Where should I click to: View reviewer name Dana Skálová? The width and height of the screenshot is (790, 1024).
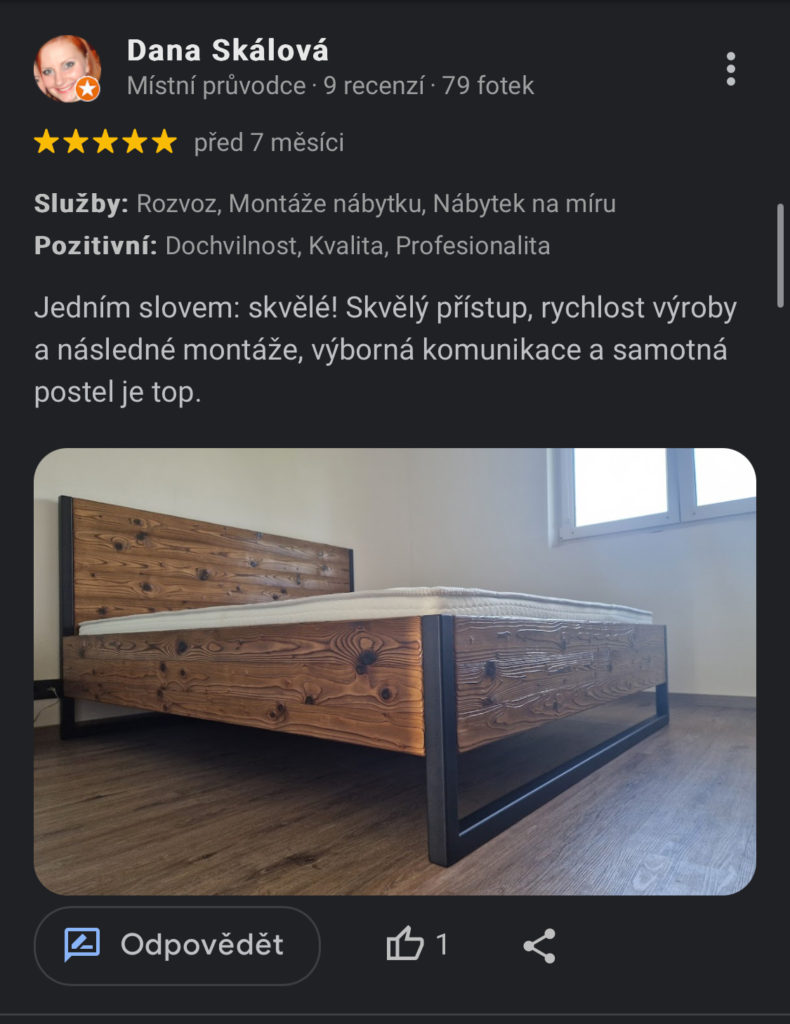227,50
